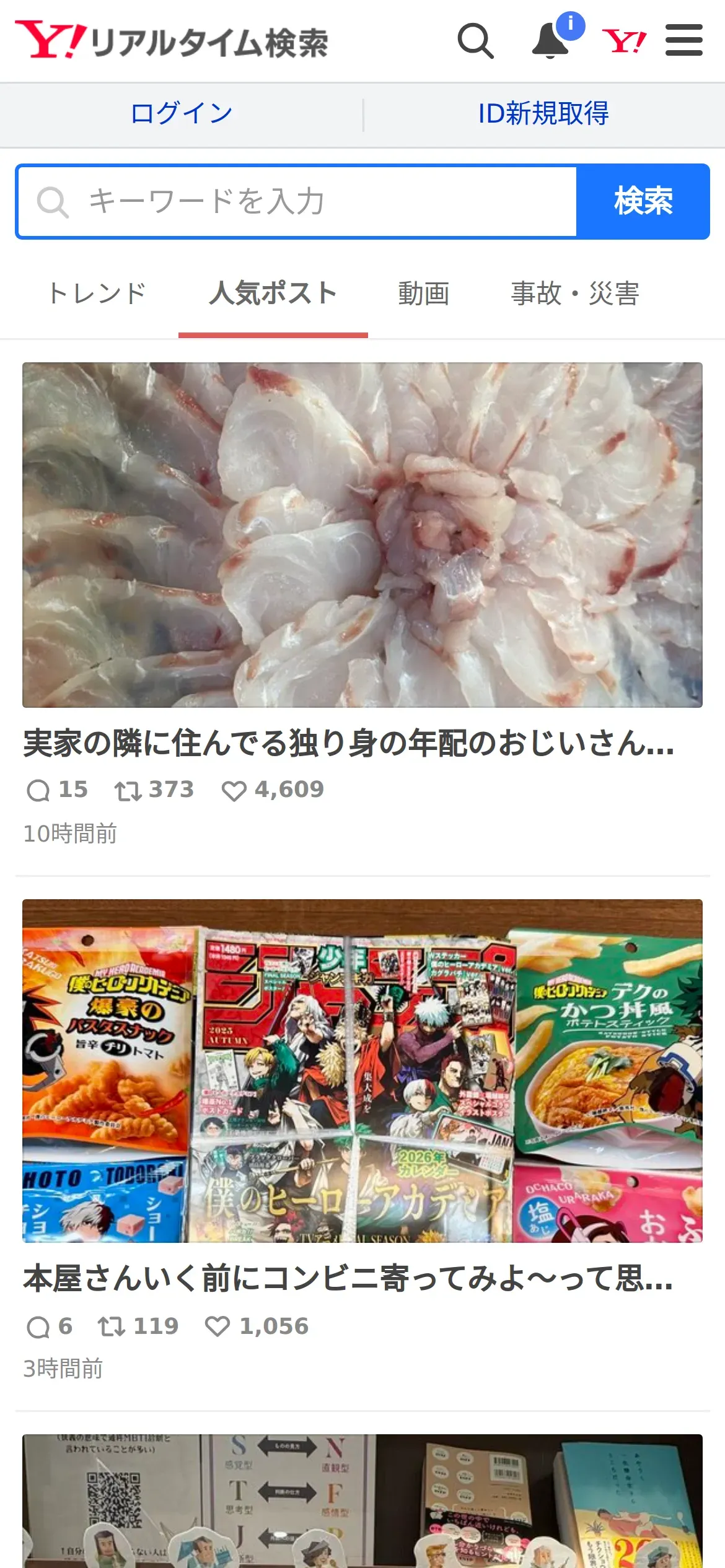Image resolution: width=725 pixels, height=1568 pixels.
Task: Tap the ログイン link
Action: click(182, 114)
